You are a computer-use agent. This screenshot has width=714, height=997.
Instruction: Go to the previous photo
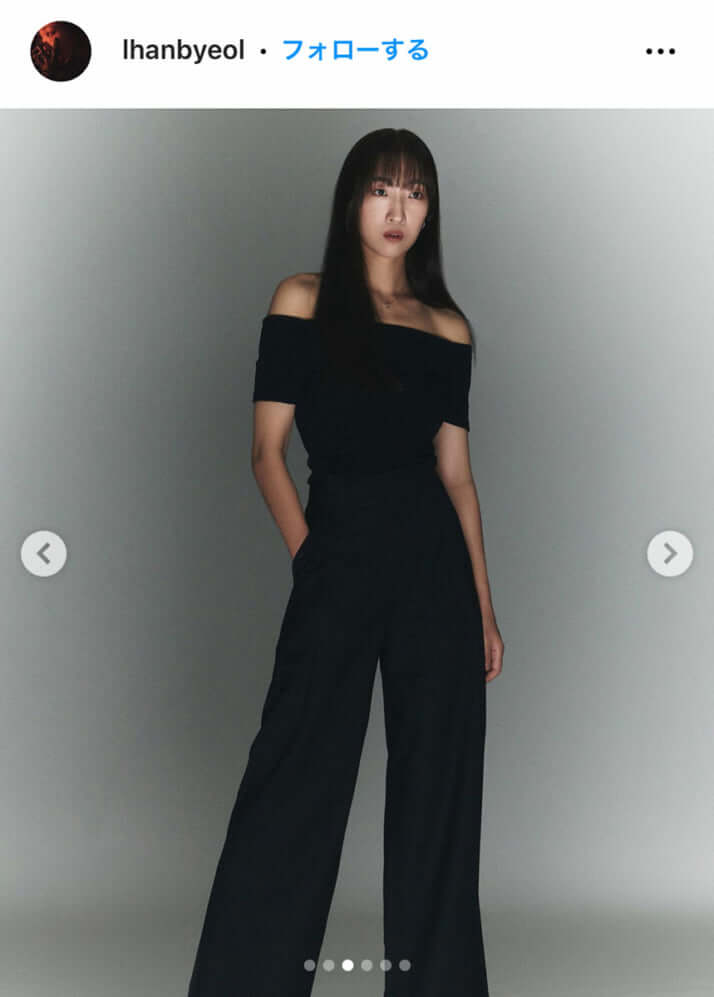pos(44,553)
